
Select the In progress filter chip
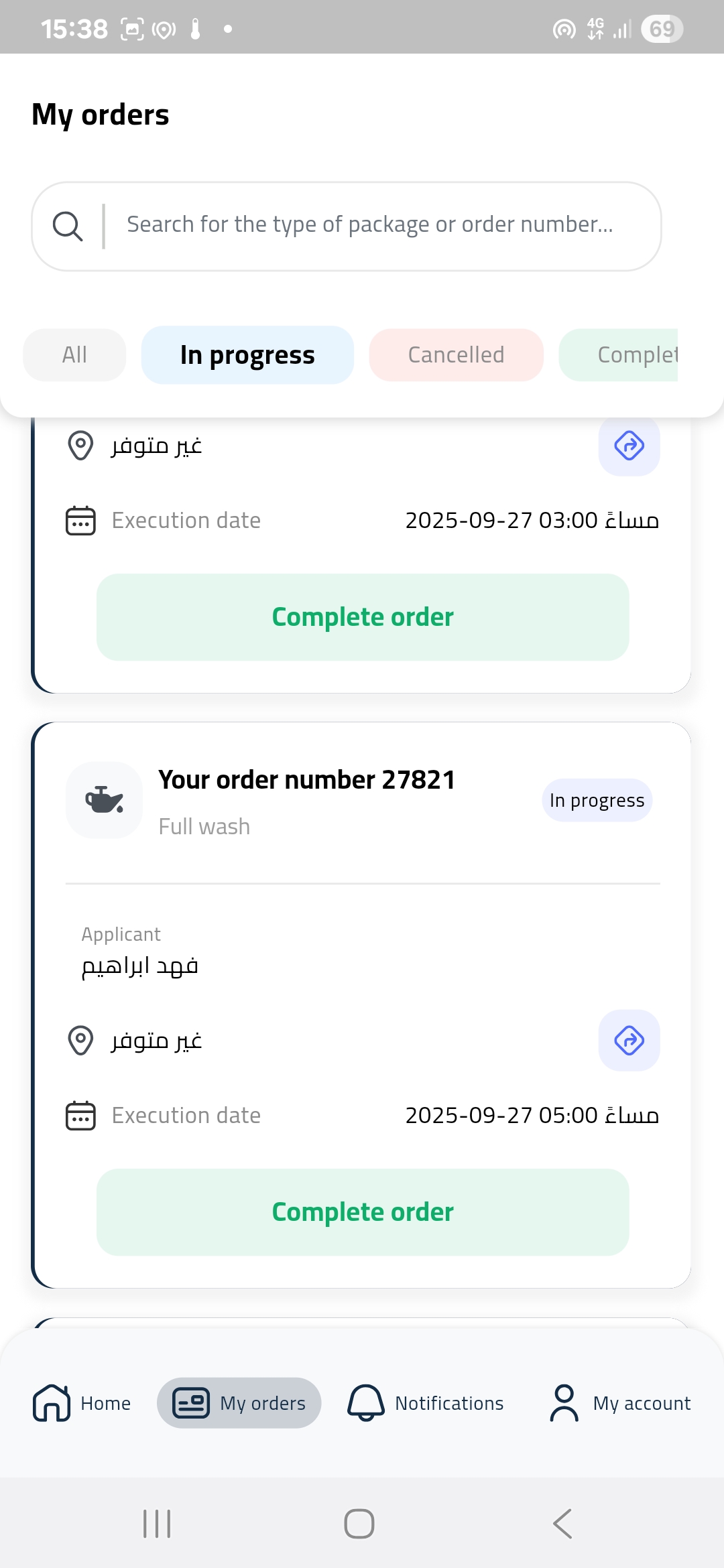click(247, 355)
